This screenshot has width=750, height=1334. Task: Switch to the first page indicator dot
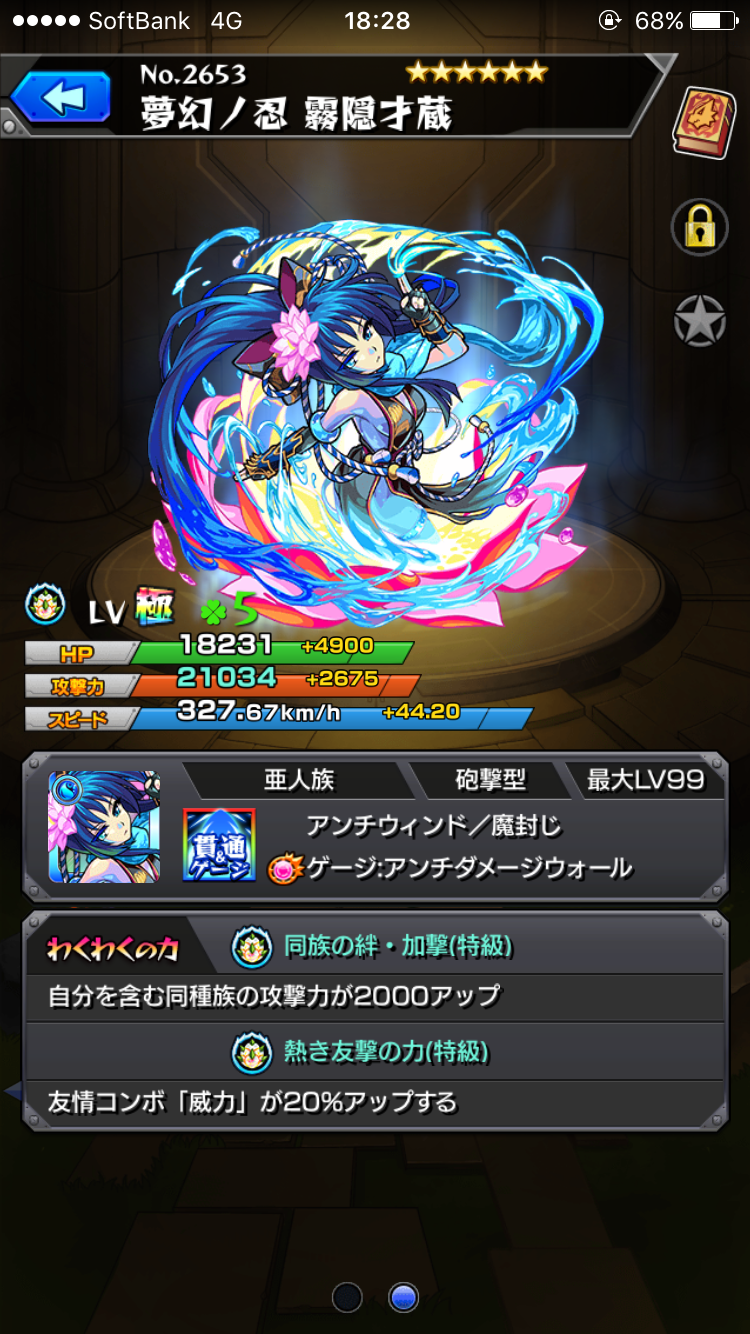pyautogui.click(x=347, y=1297)
